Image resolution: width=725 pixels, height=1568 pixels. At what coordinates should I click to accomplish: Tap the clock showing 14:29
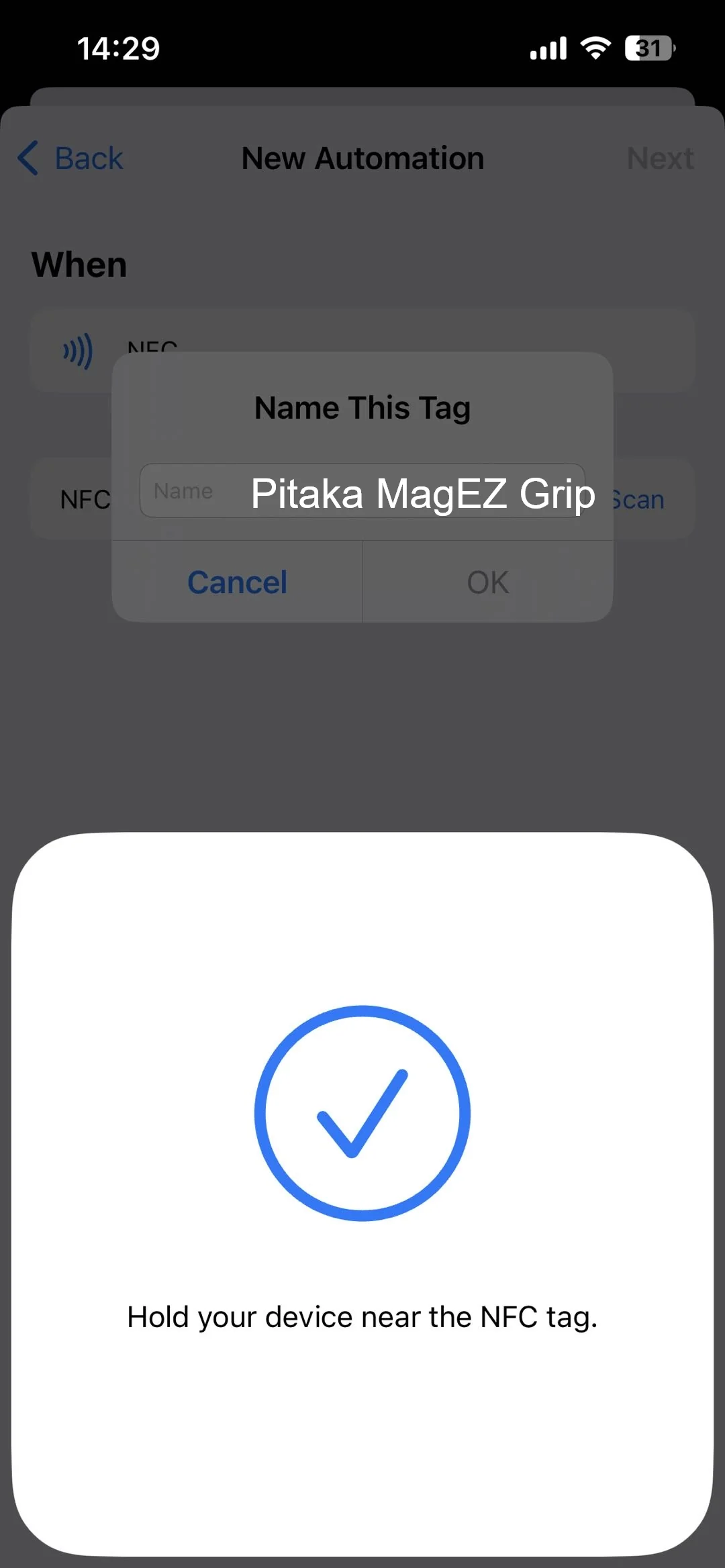coord(118,48)
